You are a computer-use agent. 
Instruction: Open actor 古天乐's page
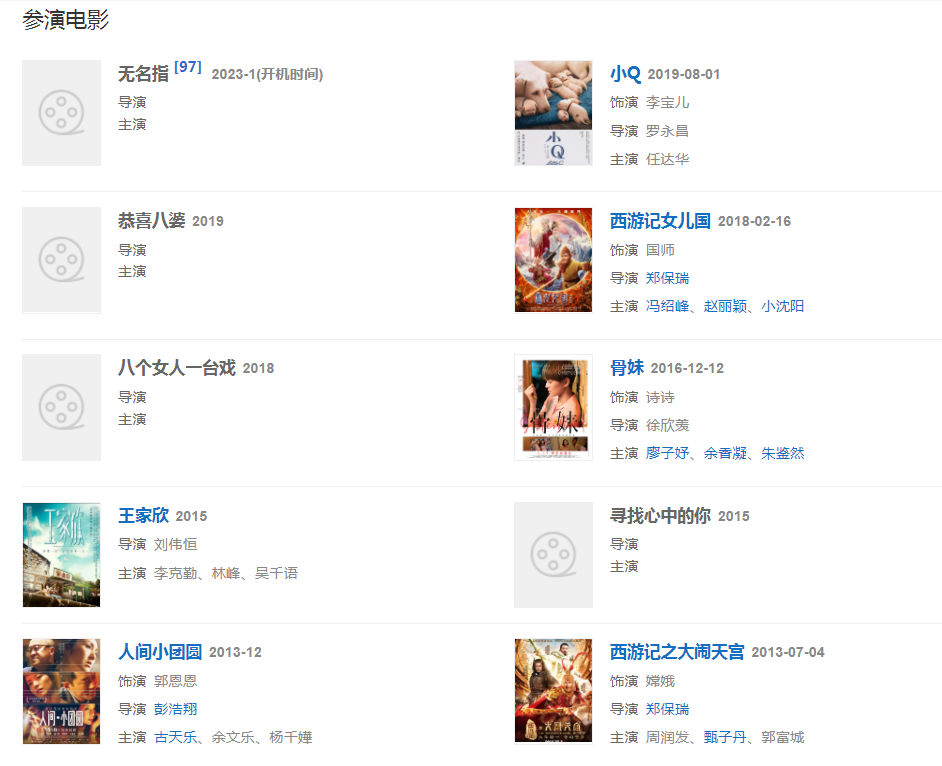click(175, 737)
